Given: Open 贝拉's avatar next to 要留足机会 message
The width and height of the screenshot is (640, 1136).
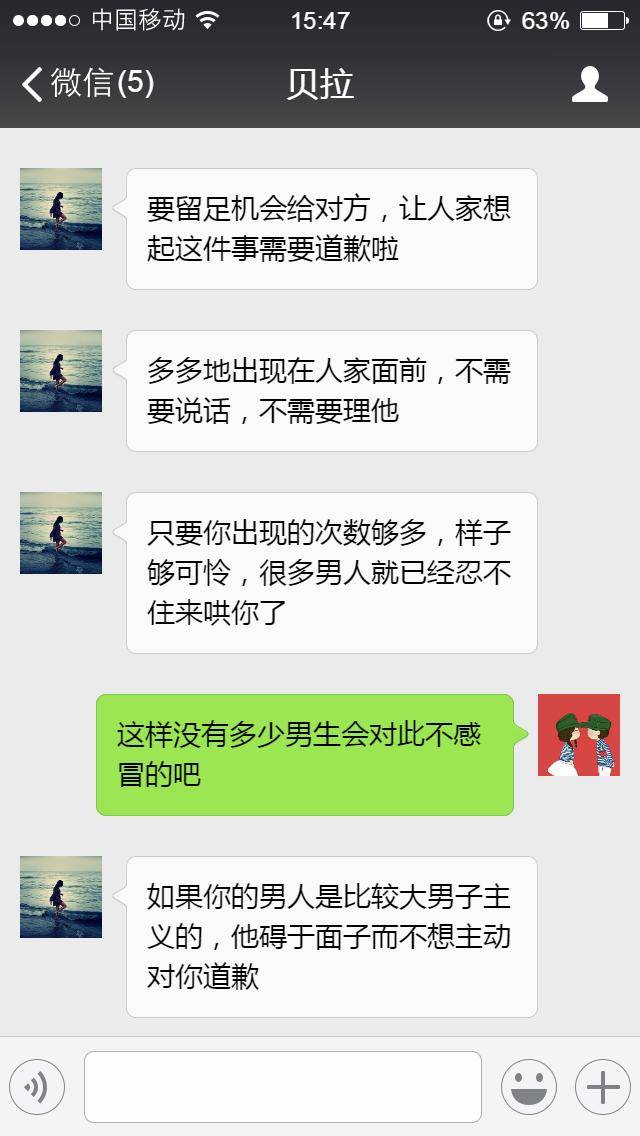Looking at the screenshot, I should click(x=61, y=209).
